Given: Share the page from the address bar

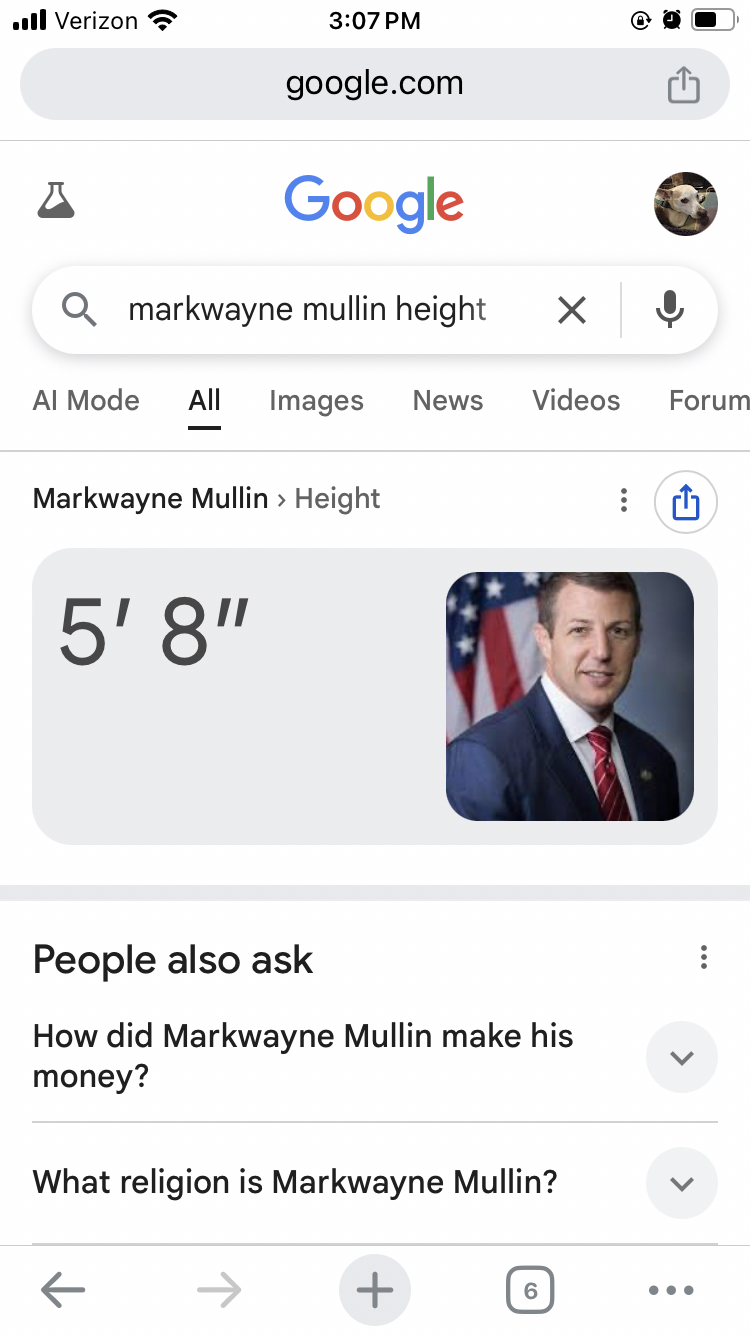Looking at the screenshot, I should [x=683, y=85].
